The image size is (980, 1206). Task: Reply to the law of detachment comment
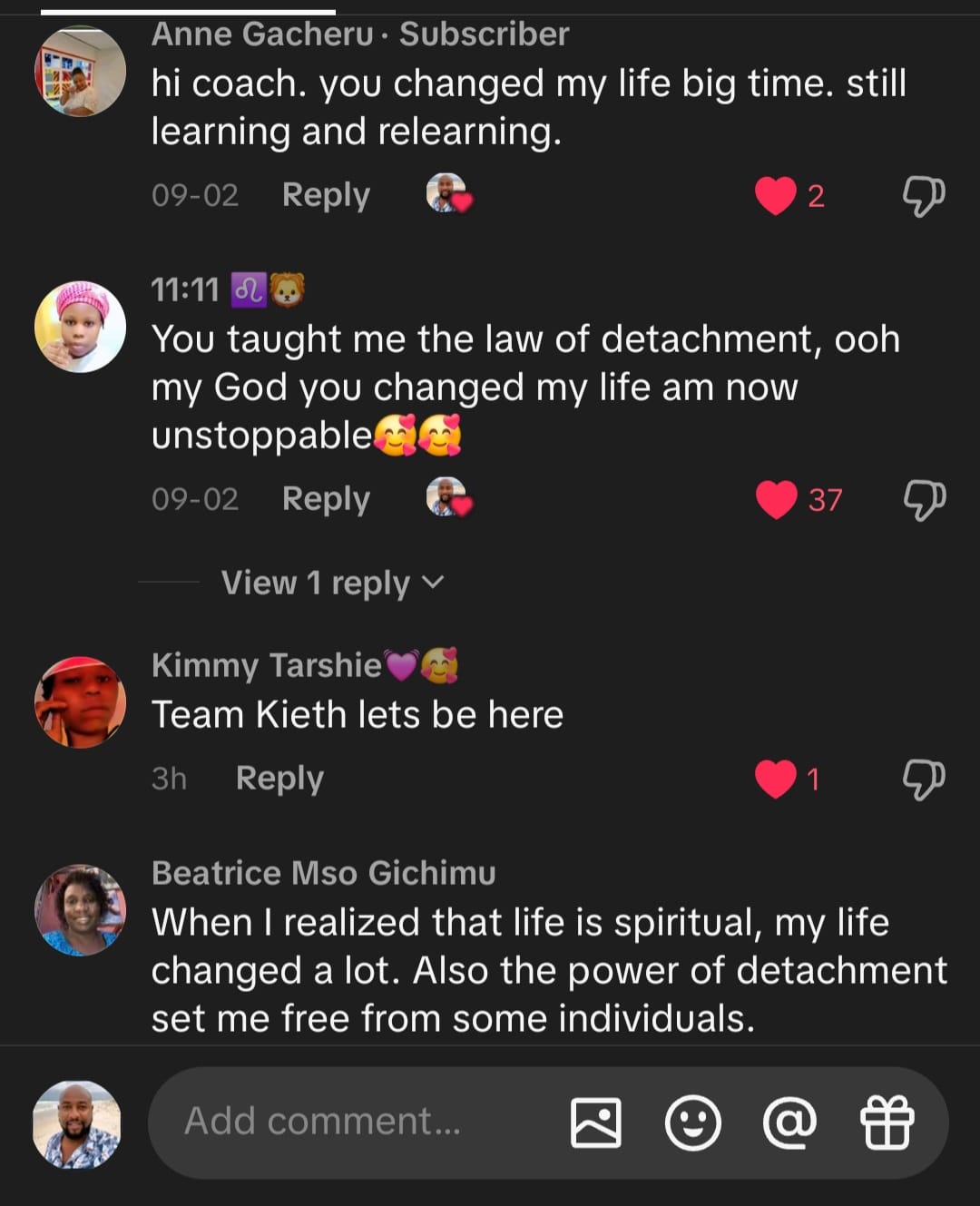point(326,499)
